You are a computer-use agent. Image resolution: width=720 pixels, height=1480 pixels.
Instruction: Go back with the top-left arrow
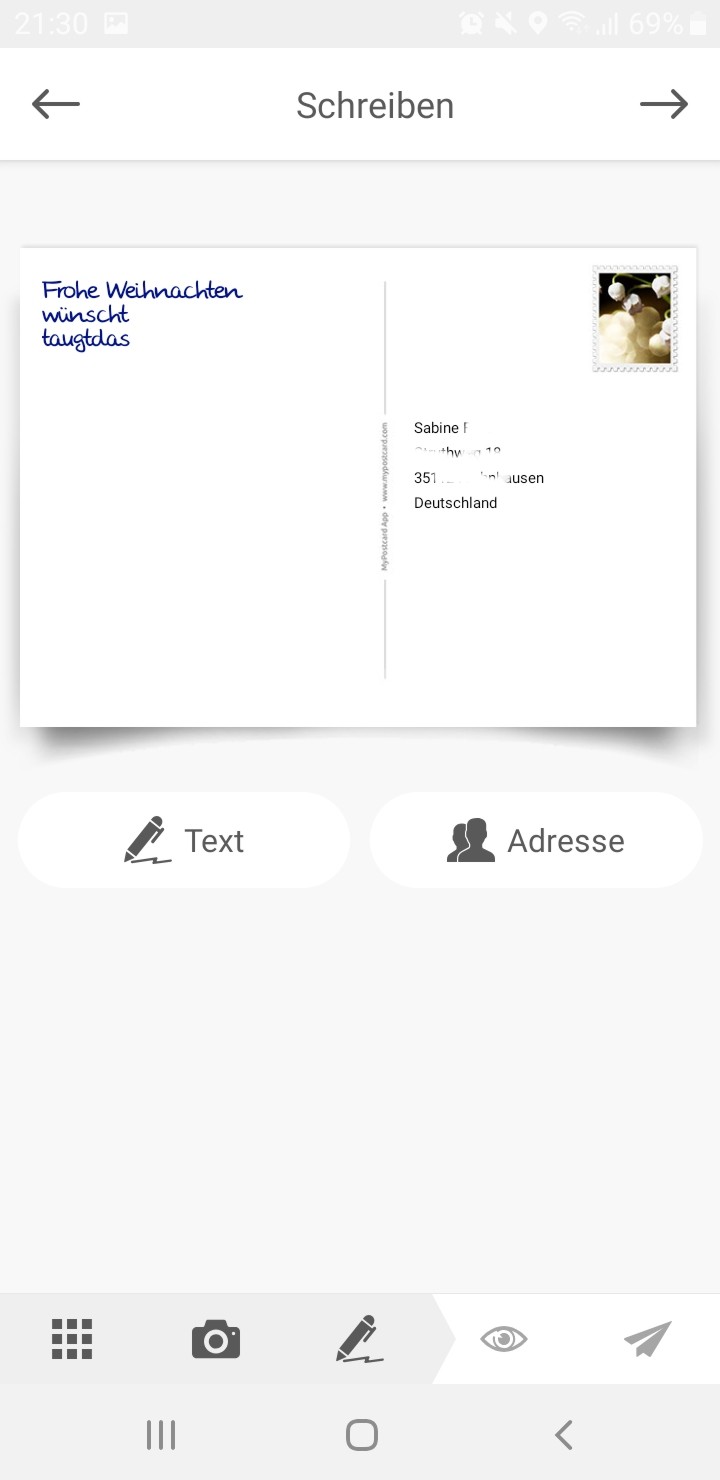(x=56, y=104)
